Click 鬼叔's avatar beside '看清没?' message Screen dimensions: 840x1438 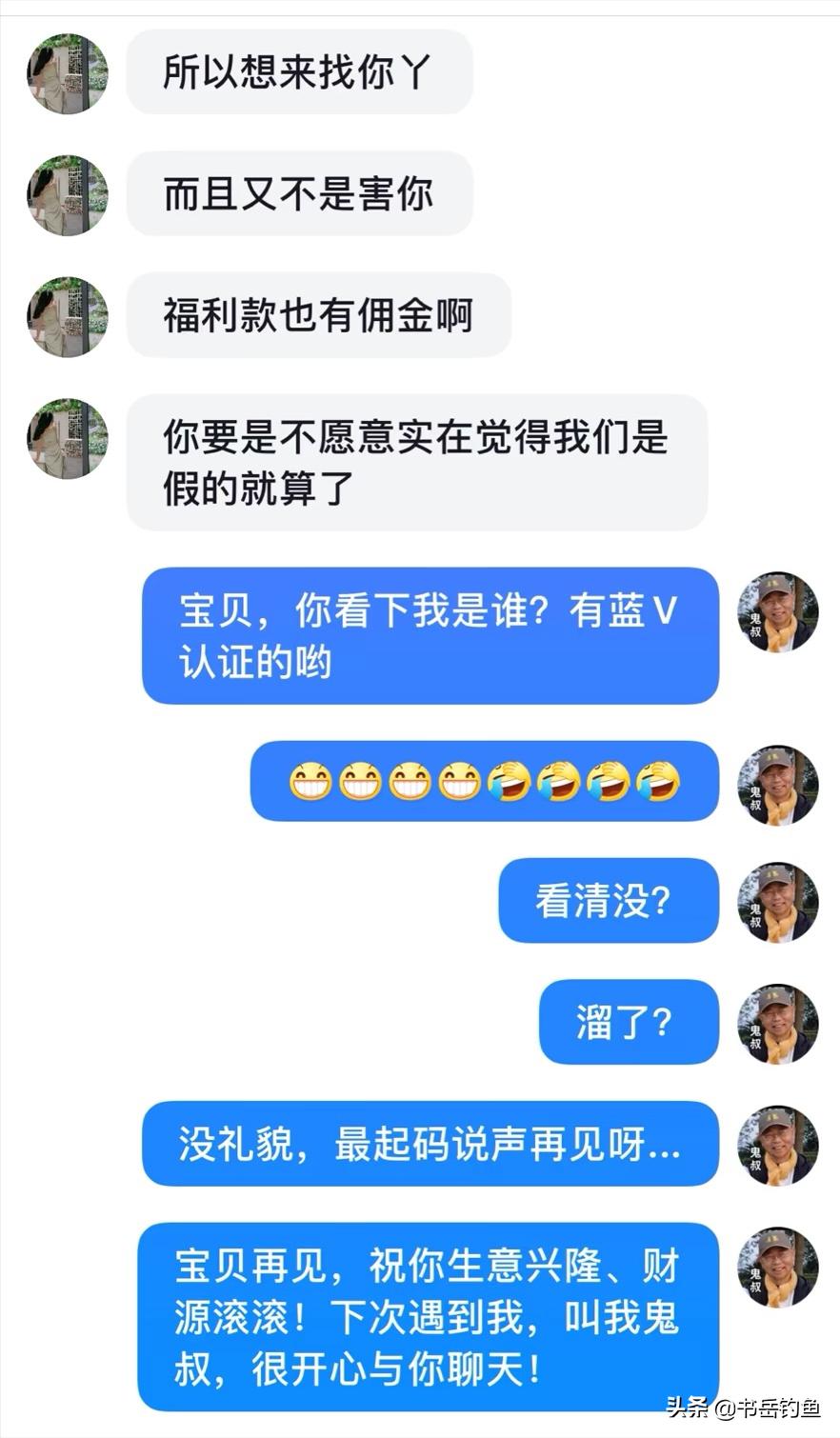(776, 900)
